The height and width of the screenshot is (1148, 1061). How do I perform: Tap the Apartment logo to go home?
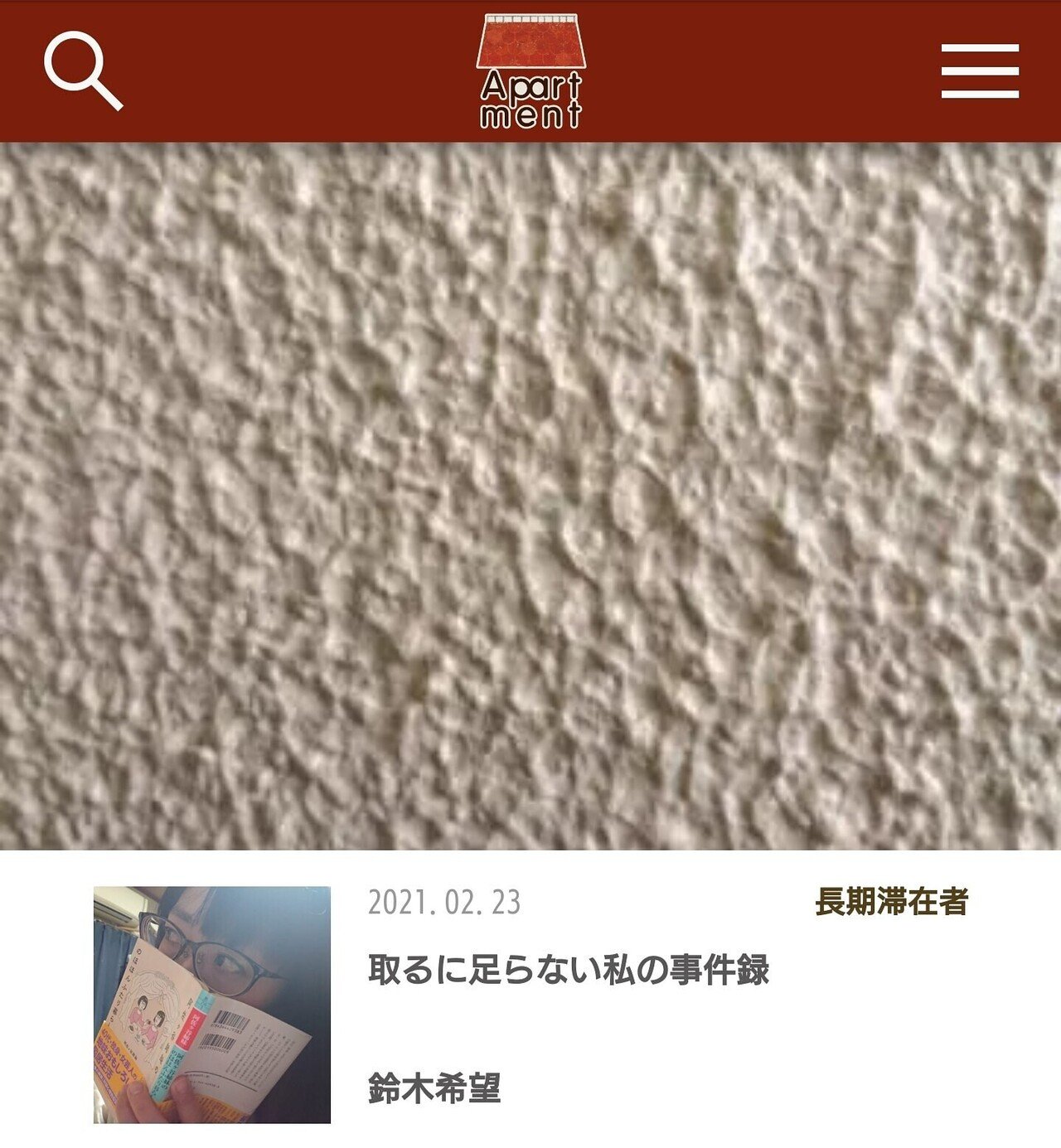(531, 71)
